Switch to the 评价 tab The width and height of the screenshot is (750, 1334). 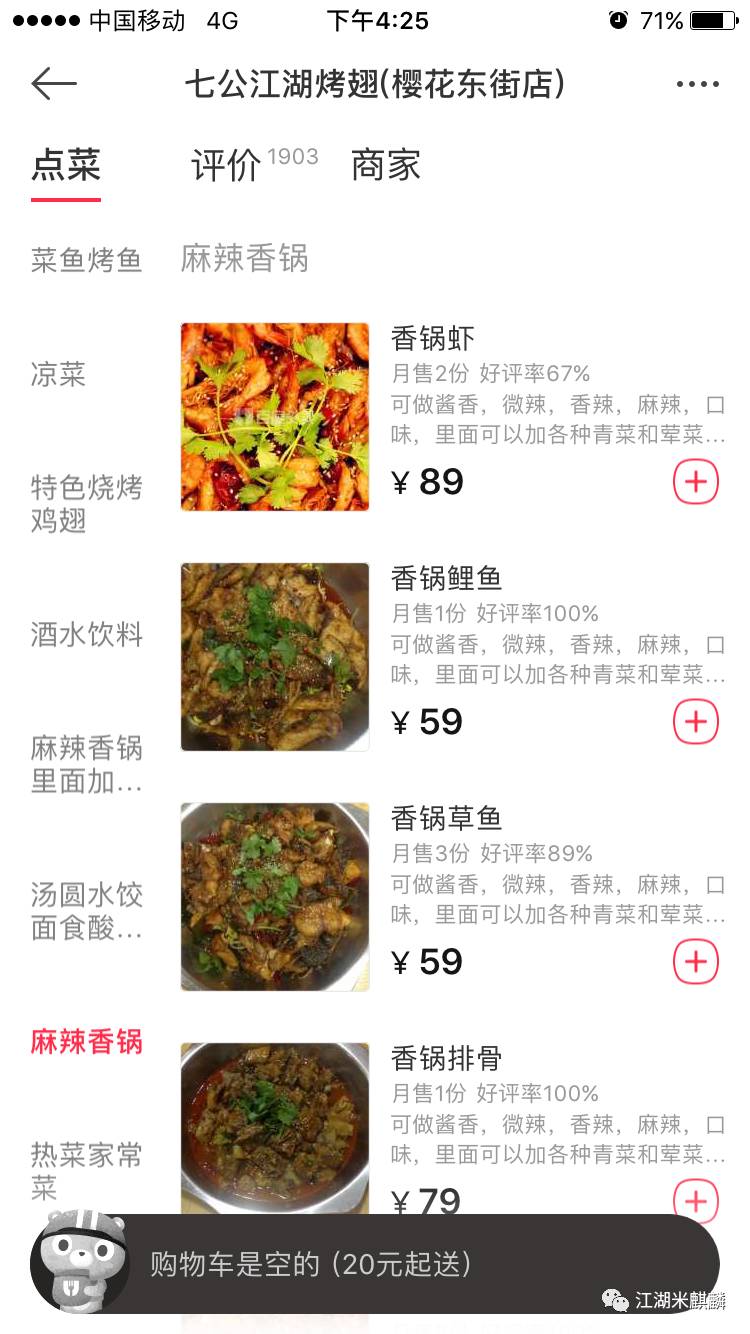tap(224, 165)
